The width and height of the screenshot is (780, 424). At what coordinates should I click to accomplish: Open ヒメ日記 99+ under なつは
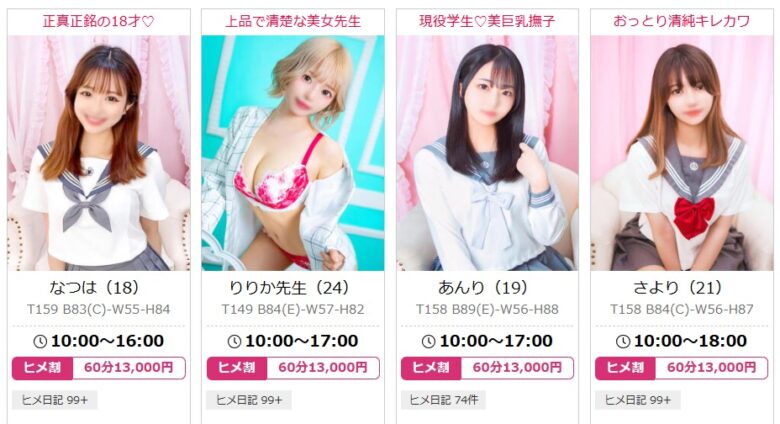52,400
